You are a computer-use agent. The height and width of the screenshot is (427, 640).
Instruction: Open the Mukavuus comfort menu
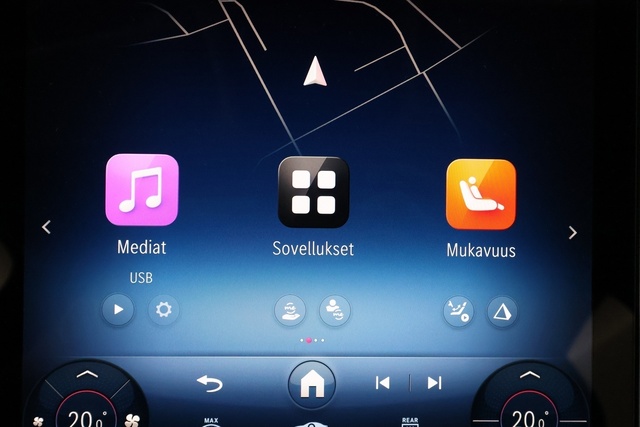tap(481, 194)
